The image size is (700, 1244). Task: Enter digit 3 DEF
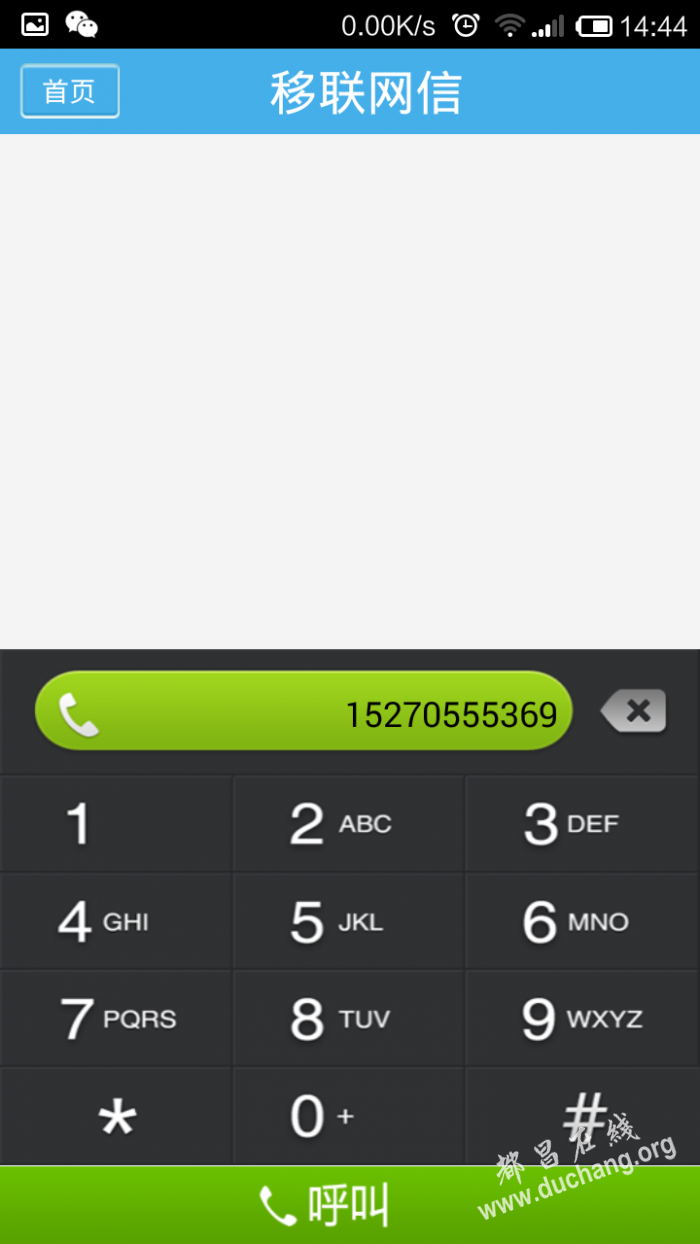tap(582, 824)
